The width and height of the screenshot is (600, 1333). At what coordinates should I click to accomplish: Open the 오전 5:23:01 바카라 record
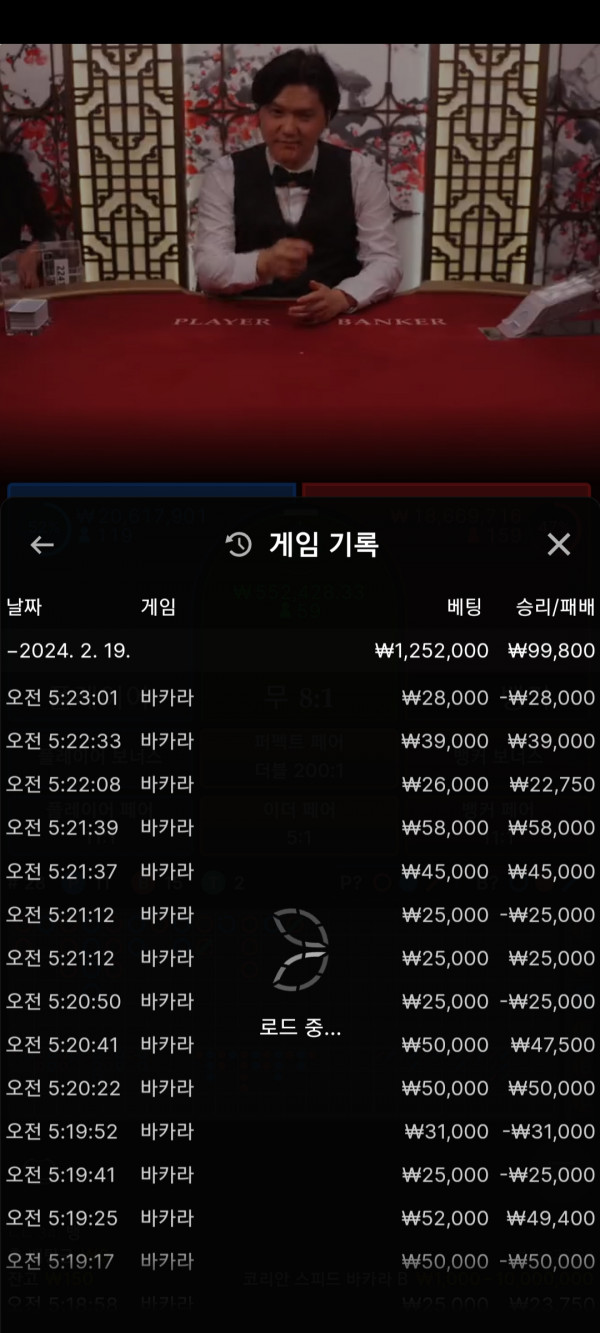click(300, 698)
